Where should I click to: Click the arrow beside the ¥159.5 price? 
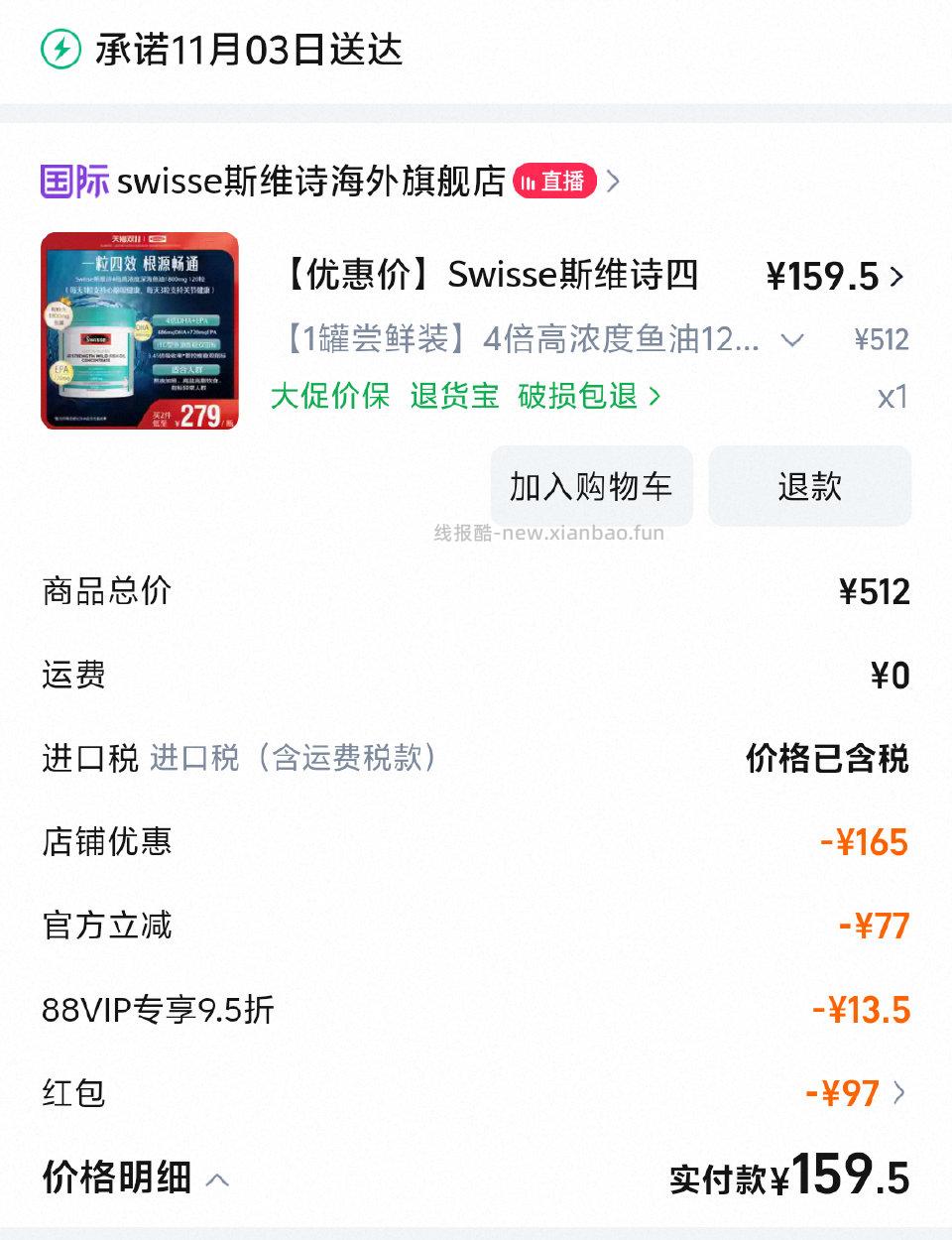coord(897,277)
